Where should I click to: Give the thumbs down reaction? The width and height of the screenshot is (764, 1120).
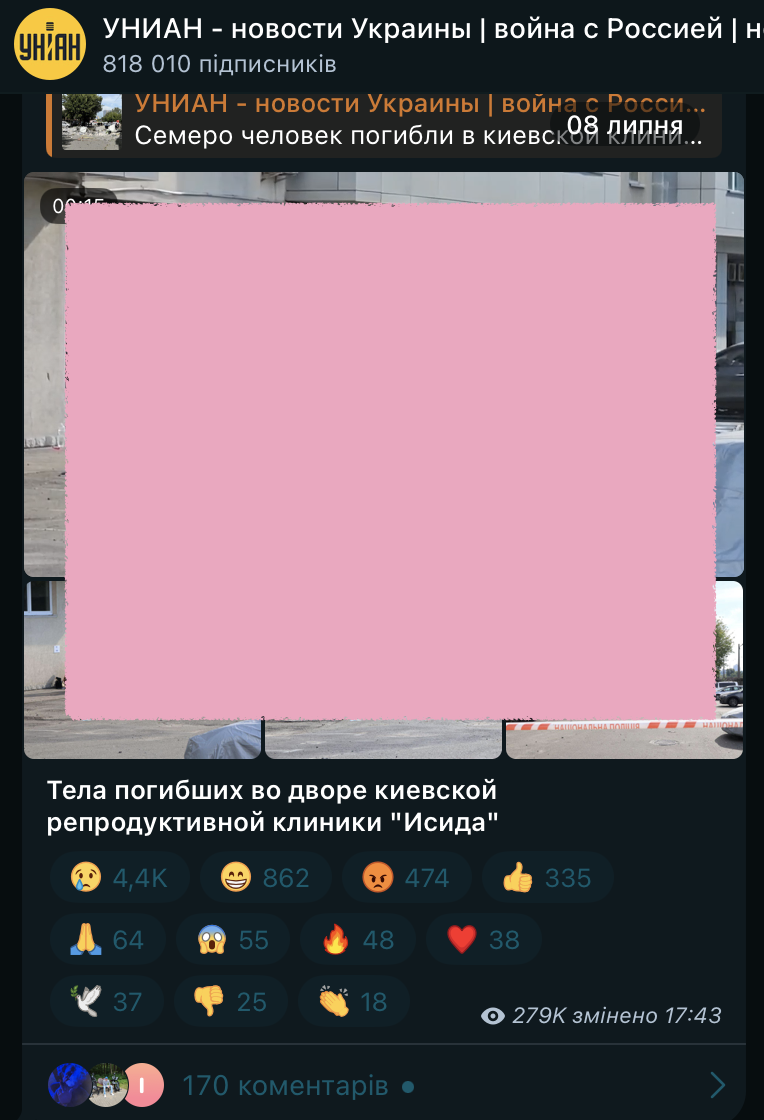230,1001
